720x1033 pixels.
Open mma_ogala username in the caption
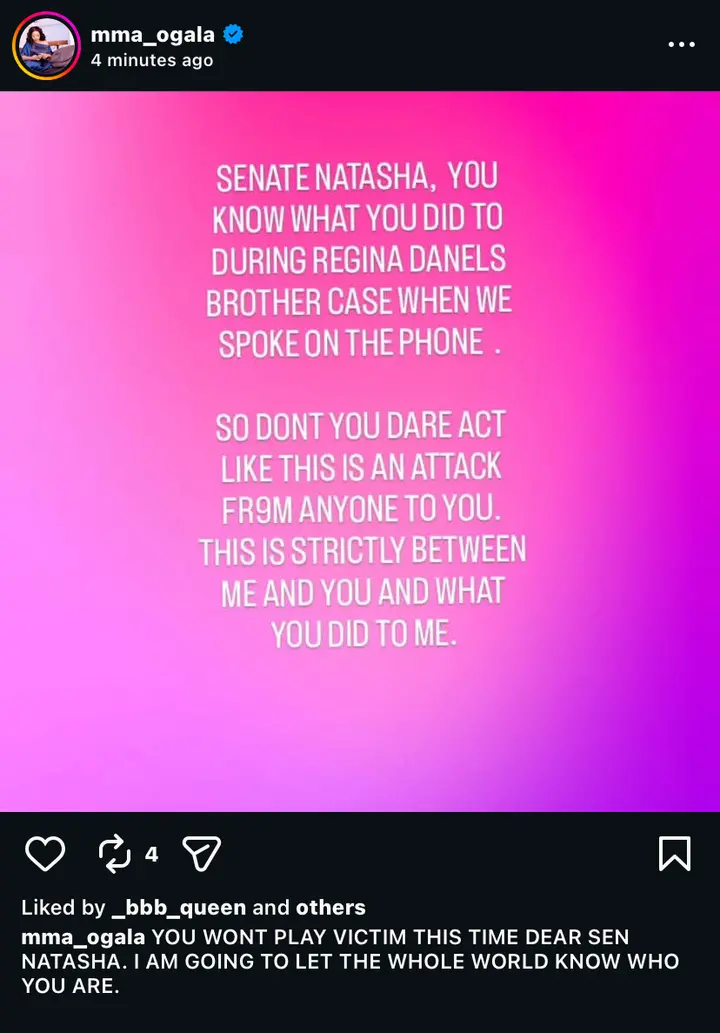tap(84, 937)
